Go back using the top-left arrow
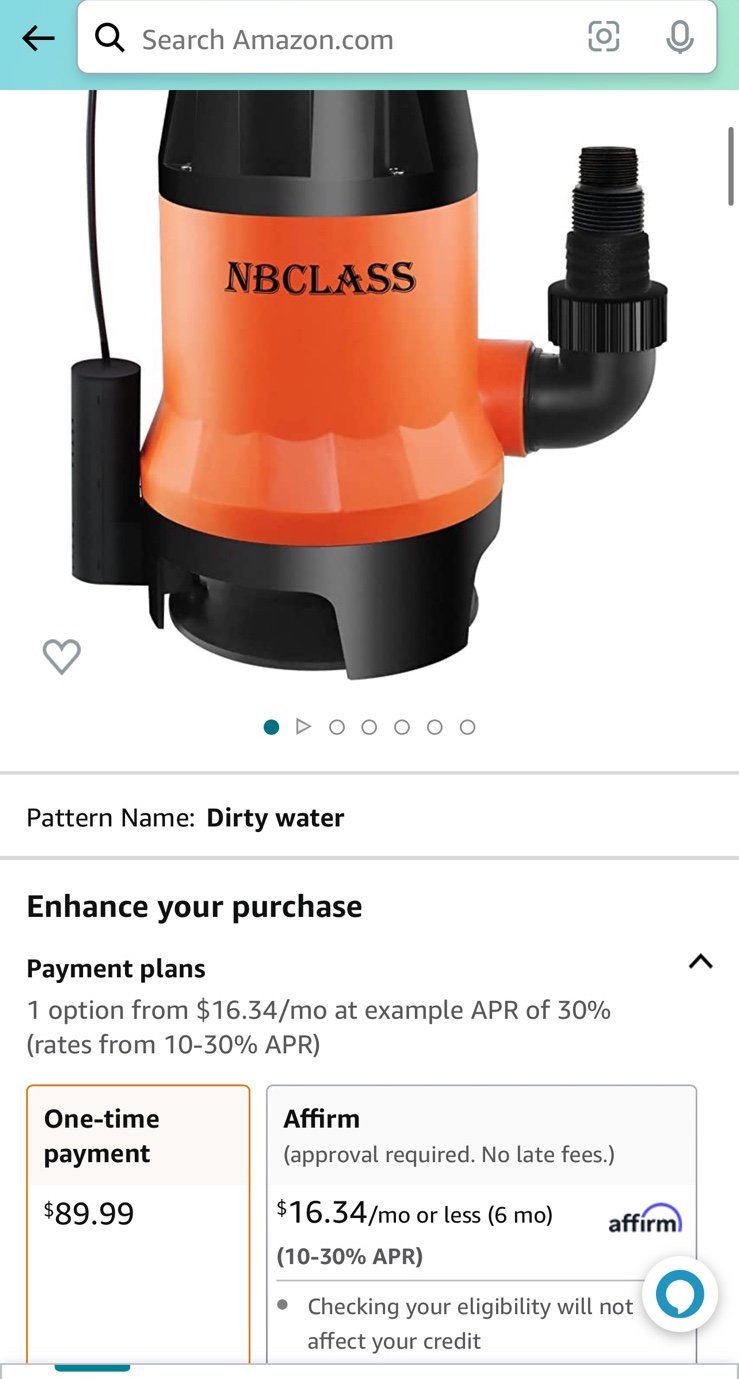This screenshot has height=1379, width=739. (38, 39)
